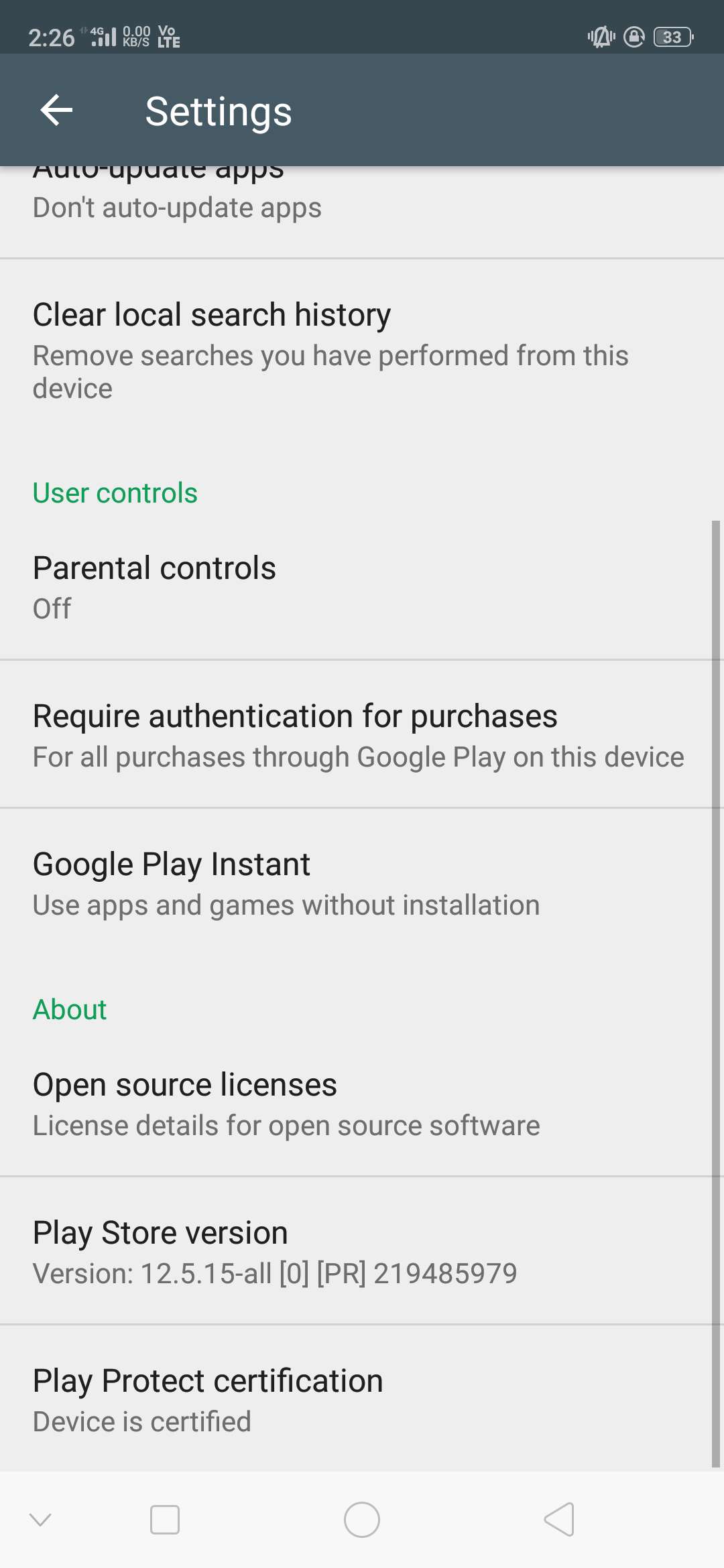The width and height of the screenshot is (724, 1568).
Task: Go back from Settings using the arrow
Action: 57,111
